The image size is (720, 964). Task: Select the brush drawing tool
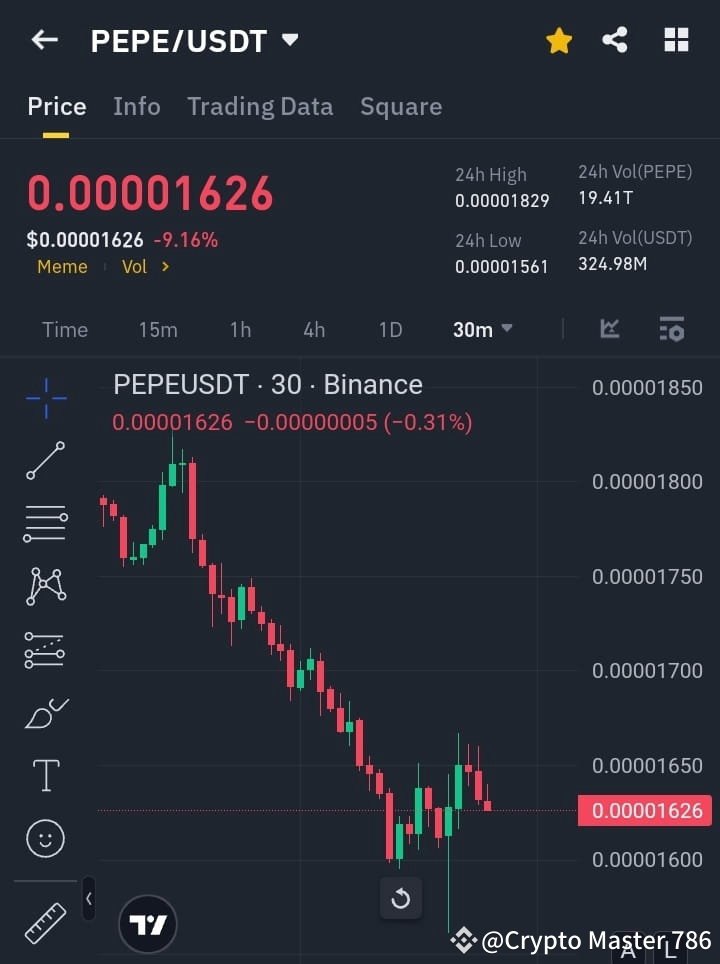coord(45,713)
